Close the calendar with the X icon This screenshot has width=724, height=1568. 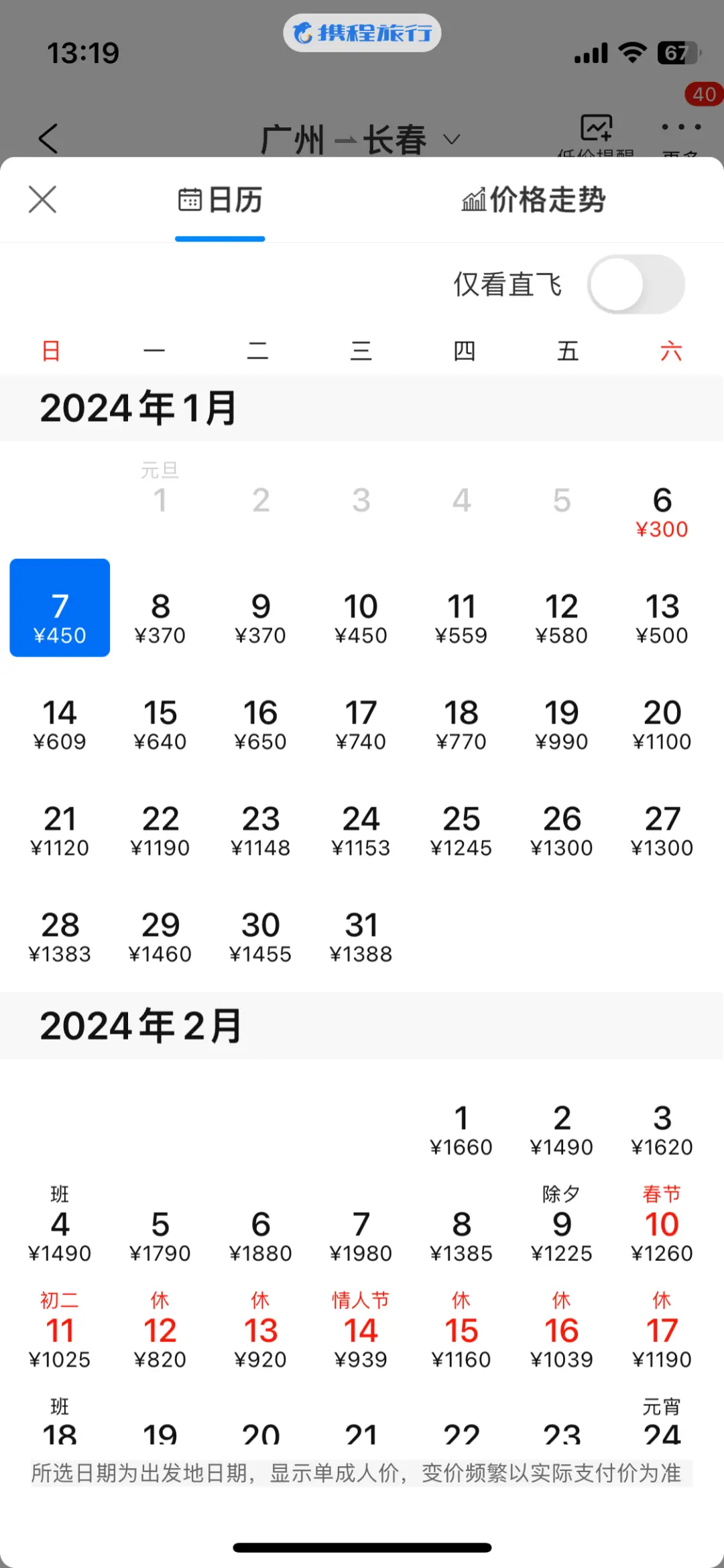coord(42,199)
